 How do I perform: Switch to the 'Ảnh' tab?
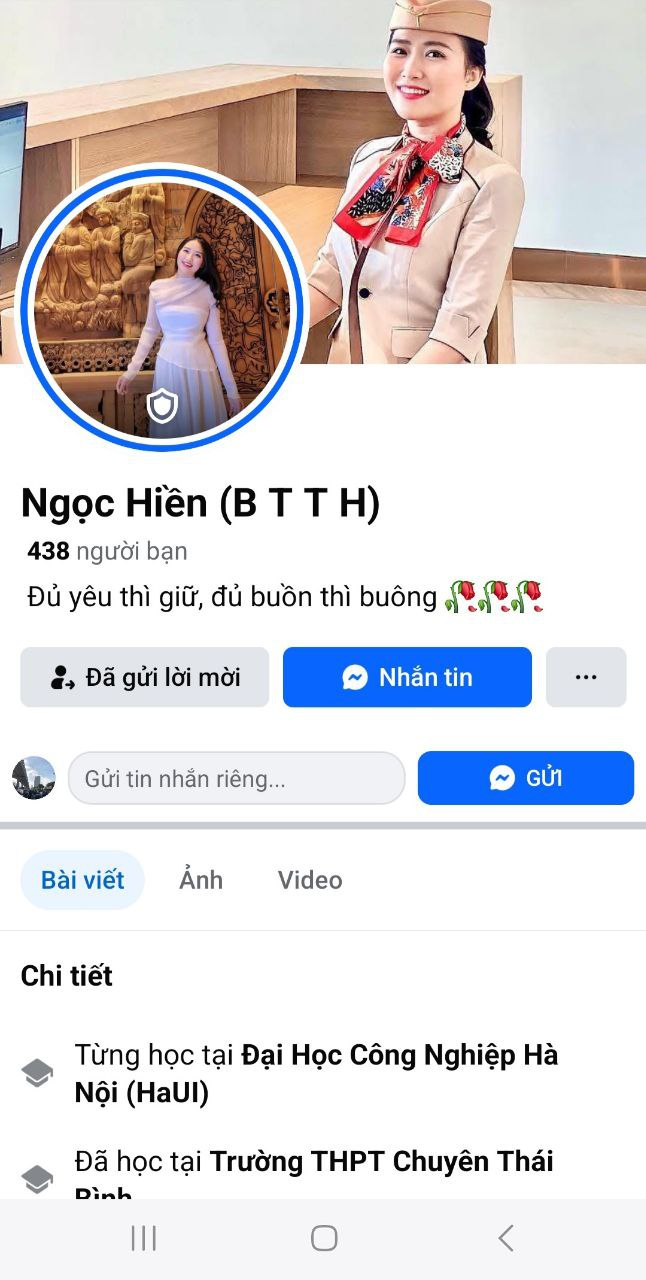point(201,880)
